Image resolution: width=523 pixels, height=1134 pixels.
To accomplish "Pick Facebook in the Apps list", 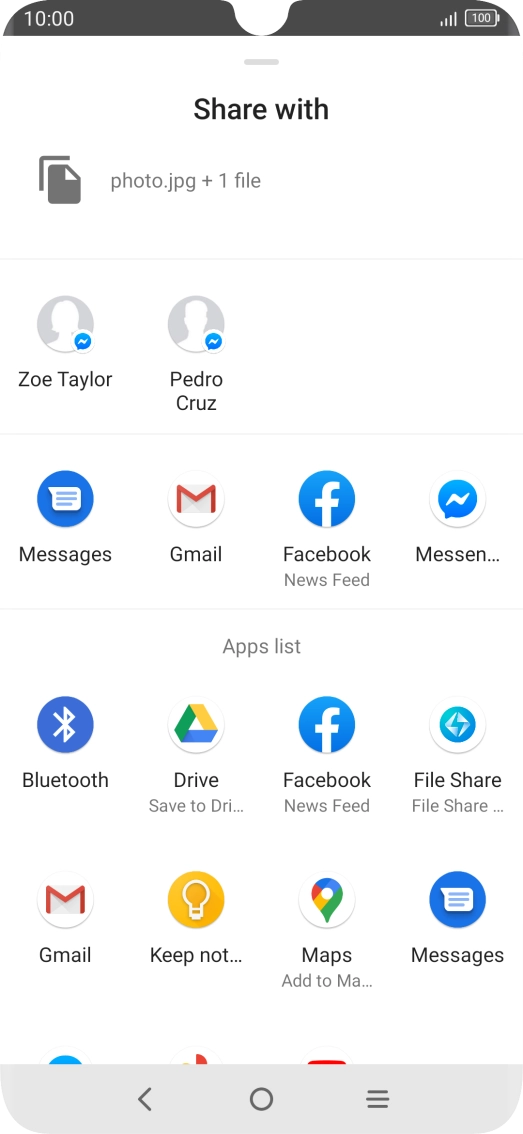I will click(x=327, y=754).
